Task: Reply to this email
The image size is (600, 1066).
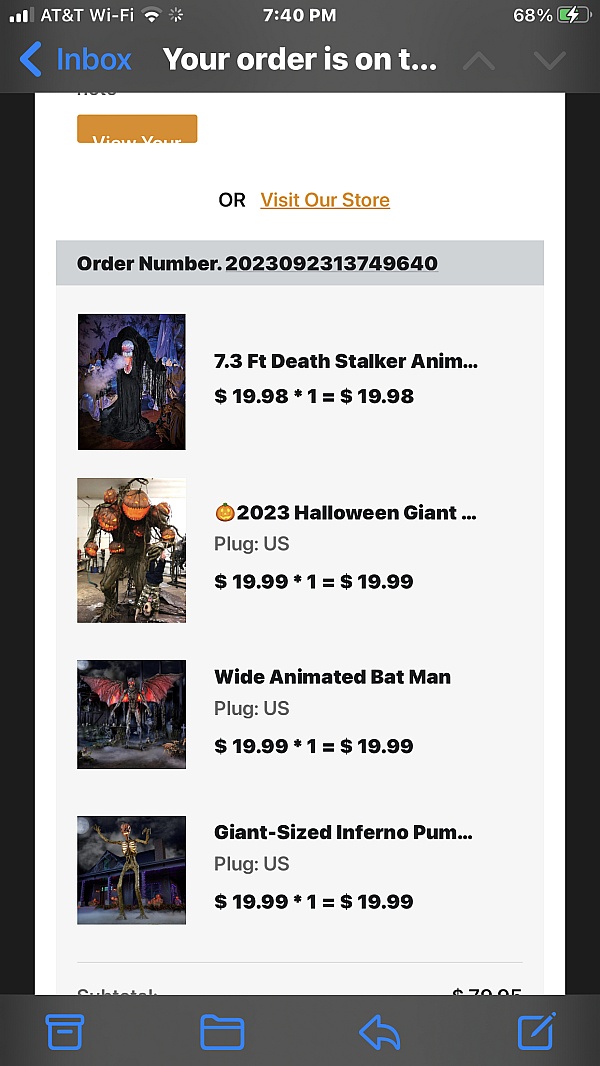Action: pyautogui.click(x=379, y=1031)
